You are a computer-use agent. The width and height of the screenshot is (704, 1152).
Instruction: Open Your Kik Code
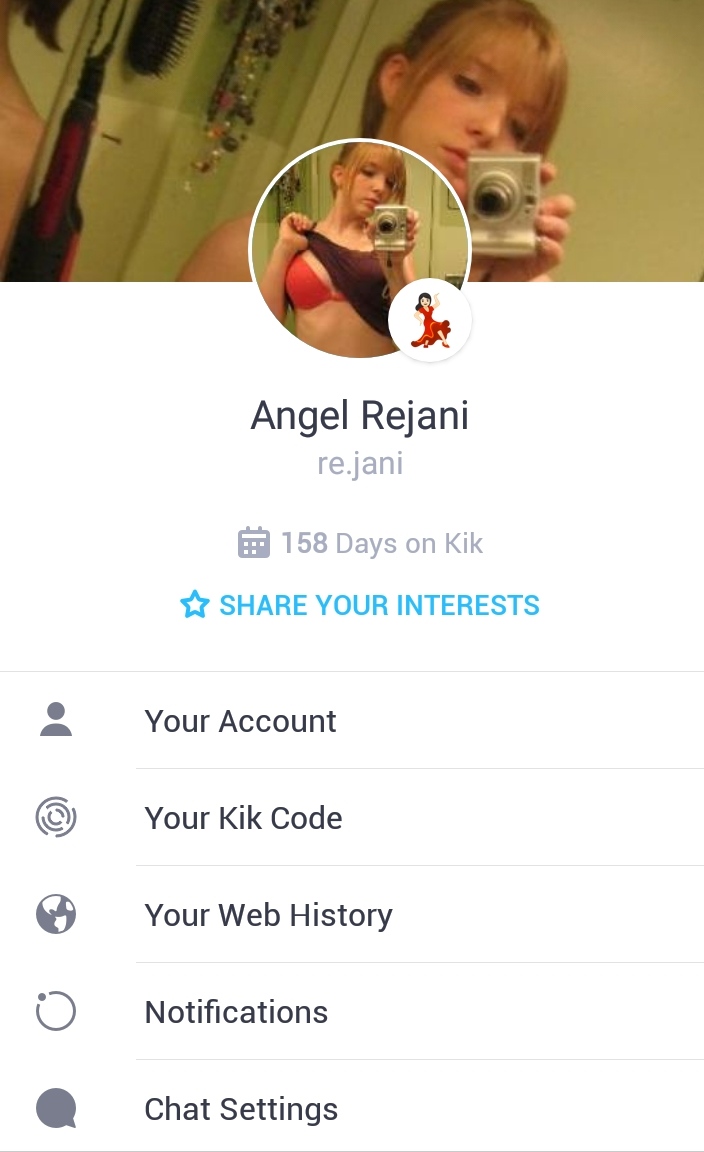click(352, 818)
